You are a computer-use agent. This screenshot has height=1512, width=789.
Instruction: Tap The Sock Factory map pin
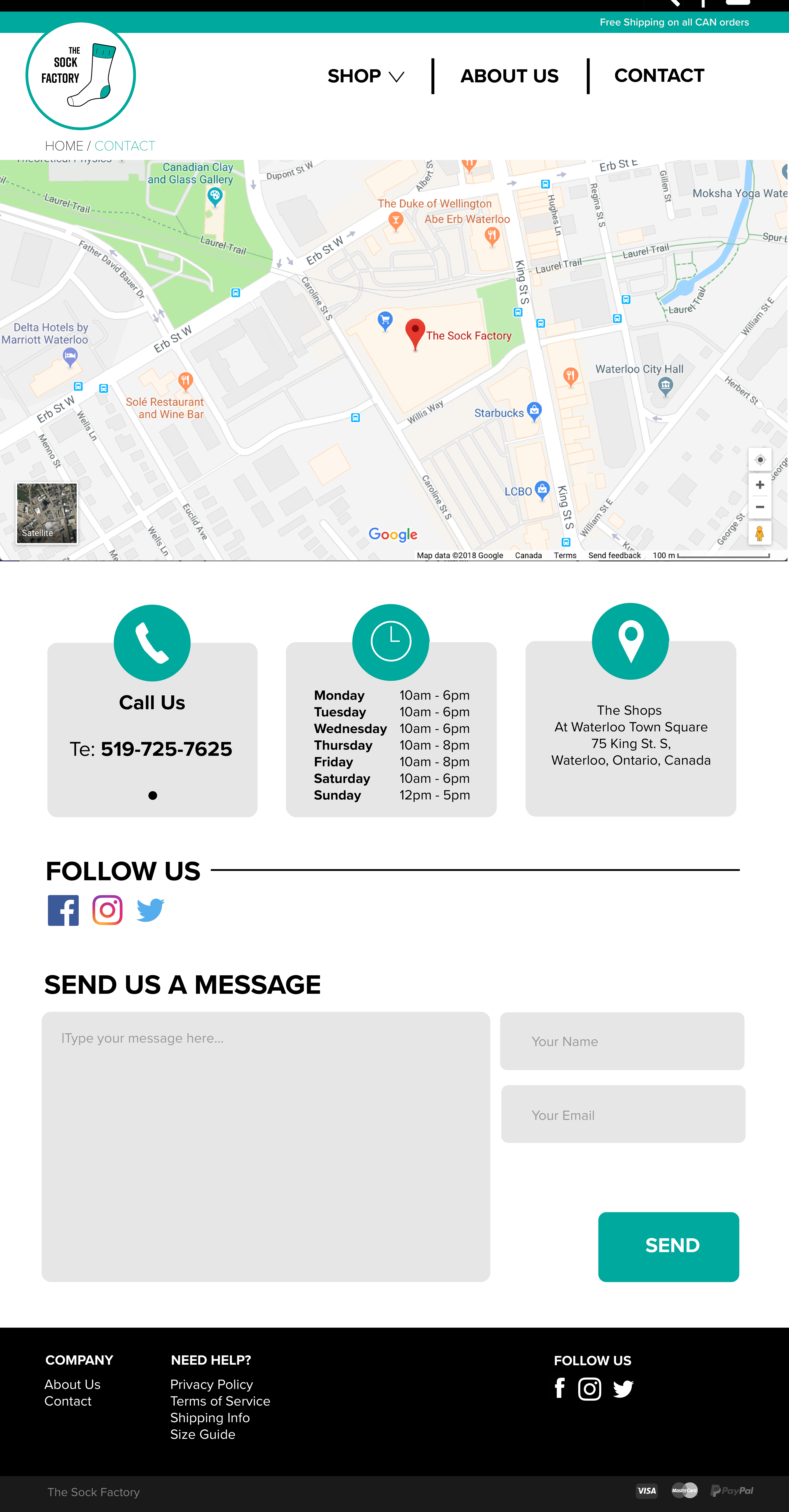pyautogui.click(x=415, y=332)
